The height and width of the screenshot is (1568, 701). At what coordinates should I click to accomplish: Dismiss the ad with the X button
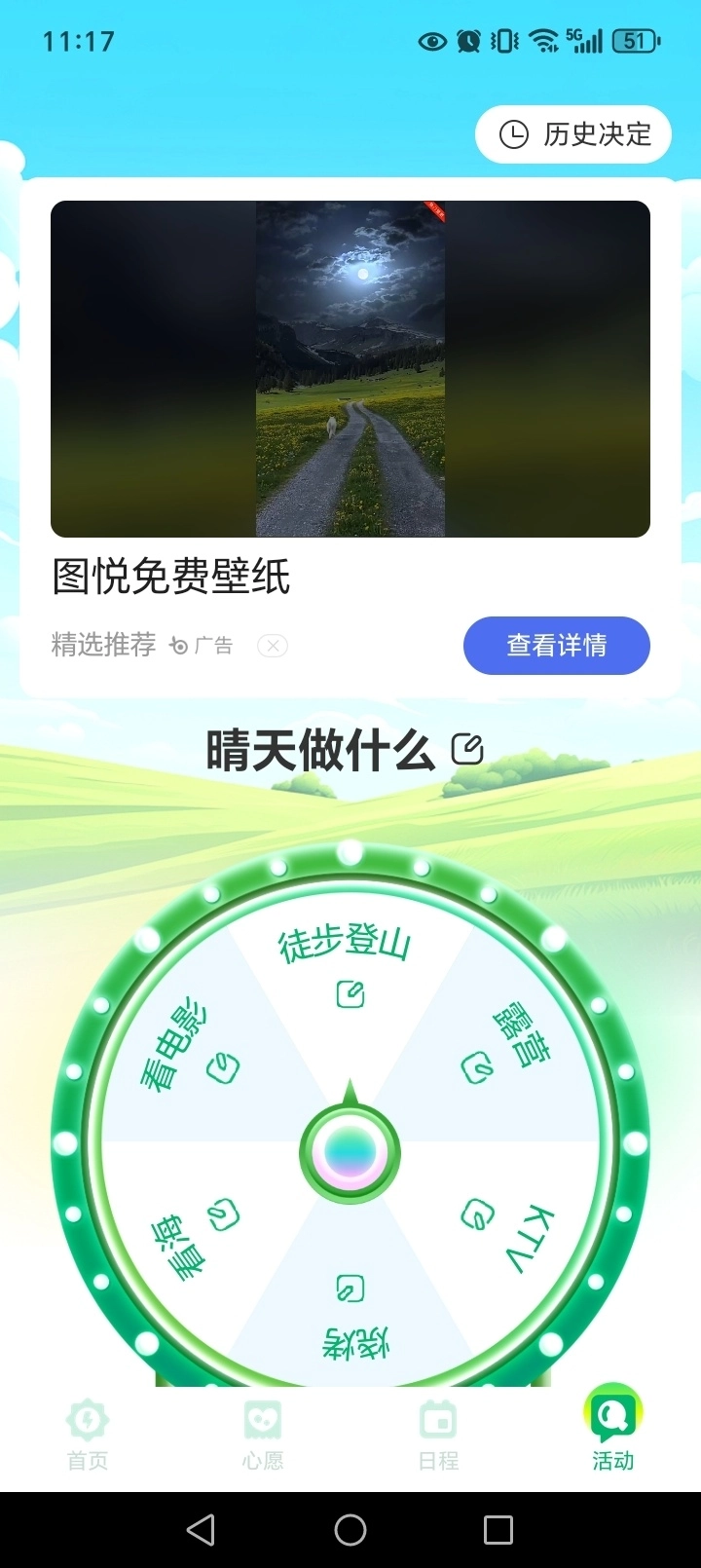click(x=273, y=646)
